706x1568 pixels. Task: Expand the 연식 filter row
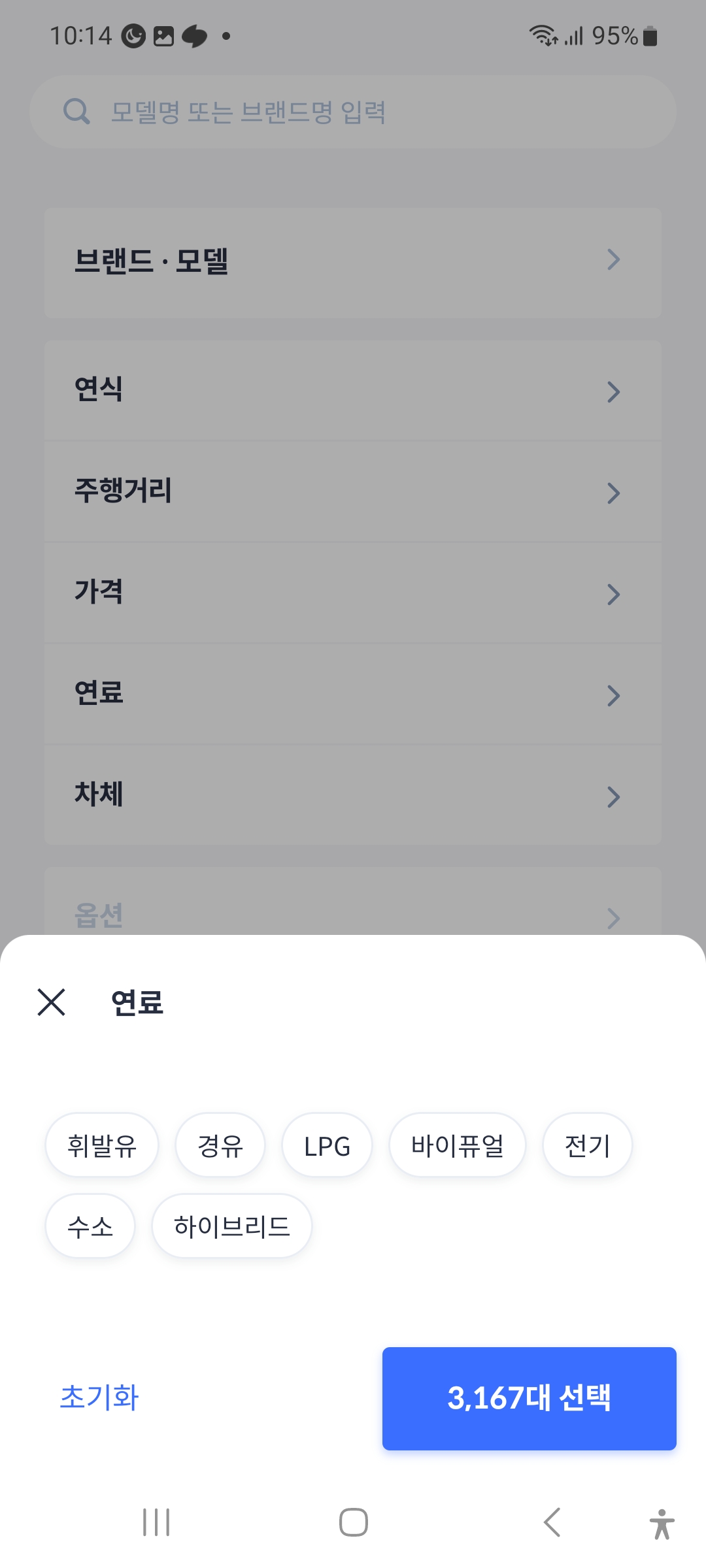tap(353, 390)
